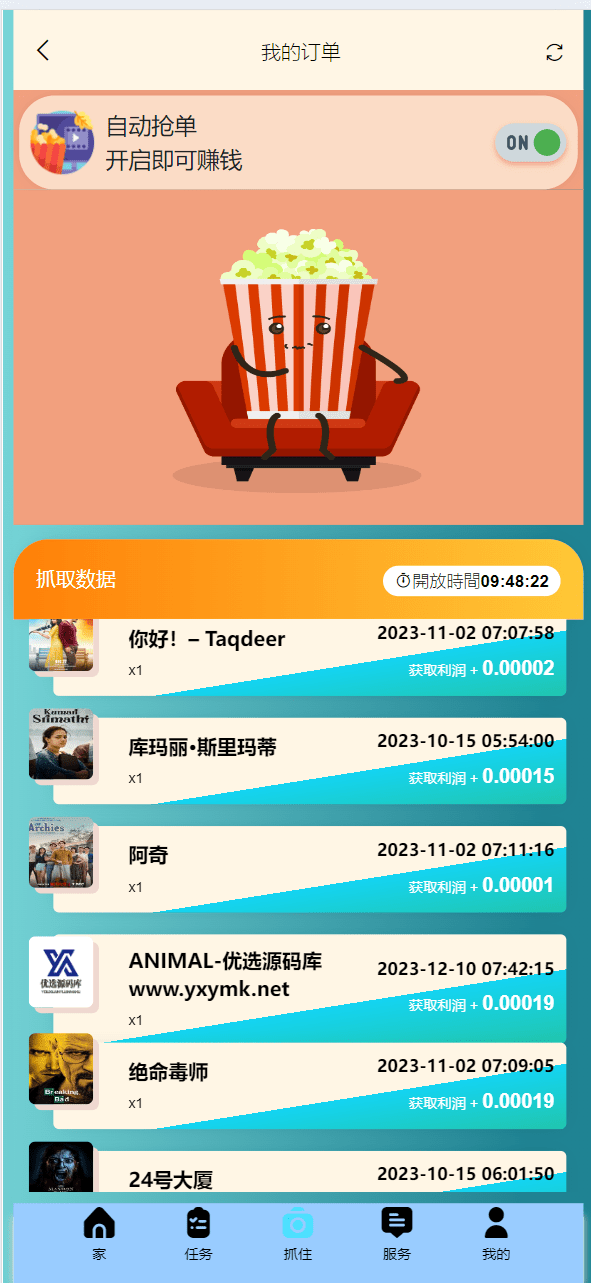591x1283 pixels.
Task: Switch to the 服务 tab
Action: click(x=397, y=1234)
